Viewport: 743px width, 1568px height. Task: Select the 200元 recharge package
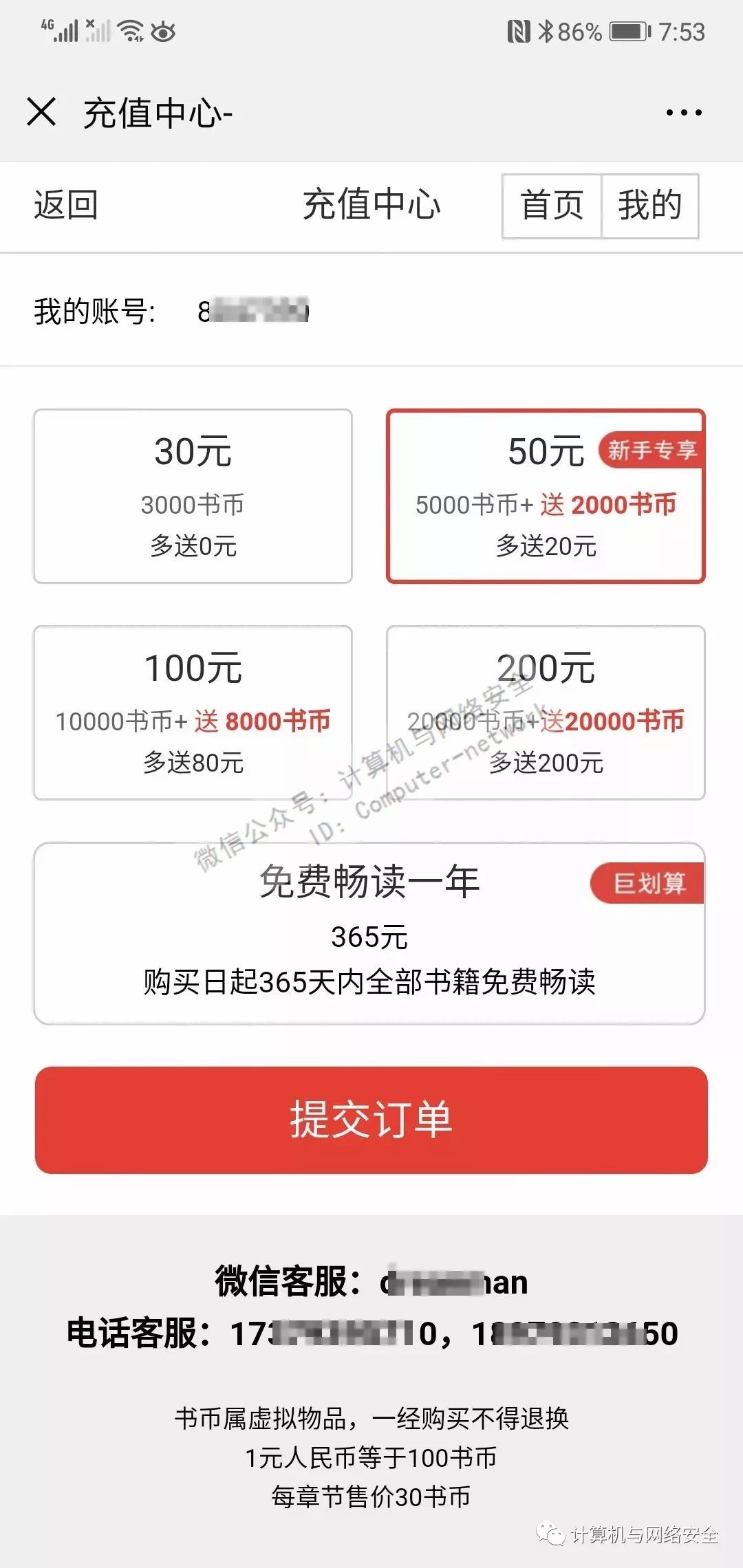(x=546, y=712)
